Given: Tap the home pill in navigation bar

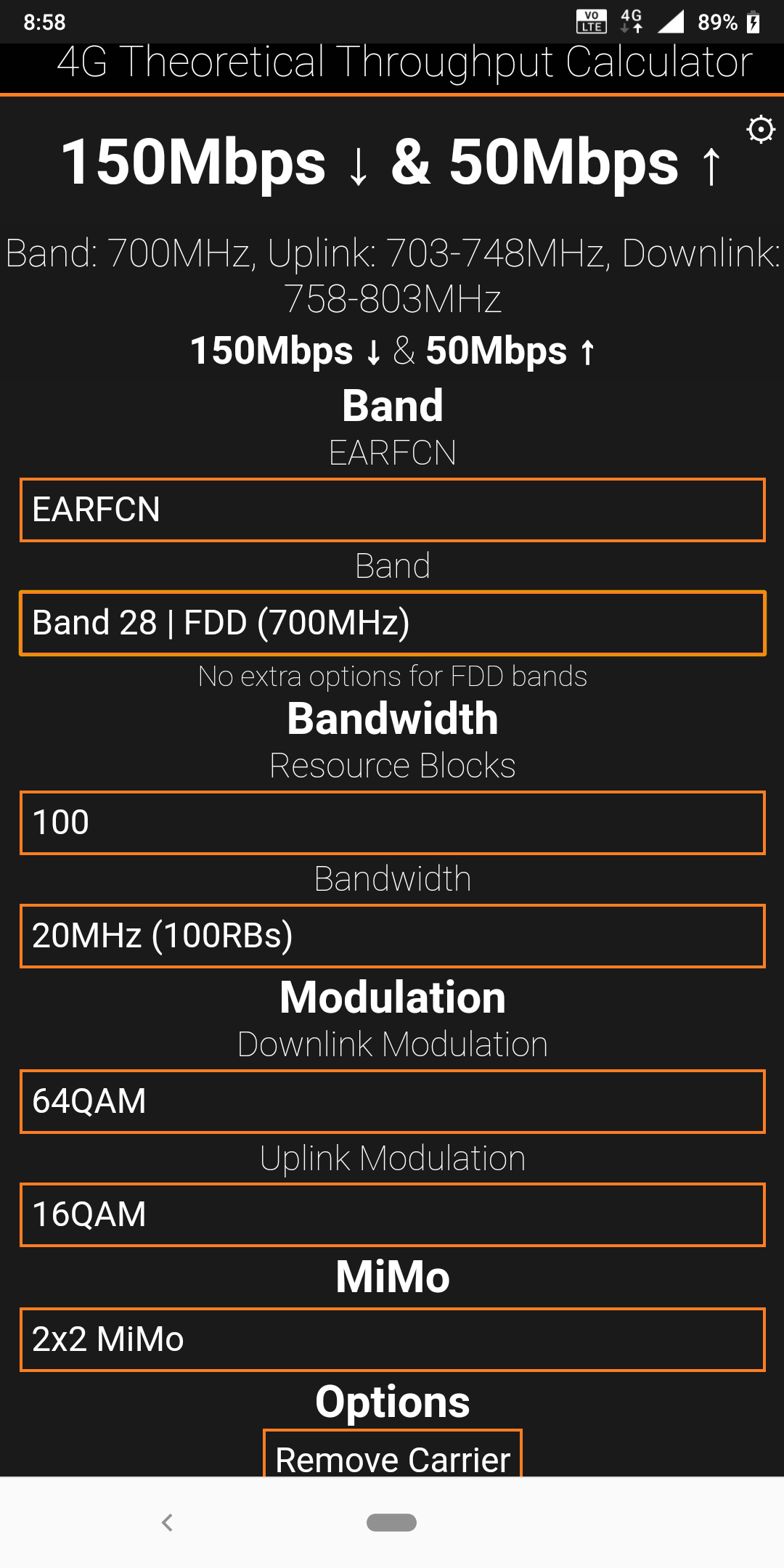Looking at the screenshot, I should [x=392, y=1522].
